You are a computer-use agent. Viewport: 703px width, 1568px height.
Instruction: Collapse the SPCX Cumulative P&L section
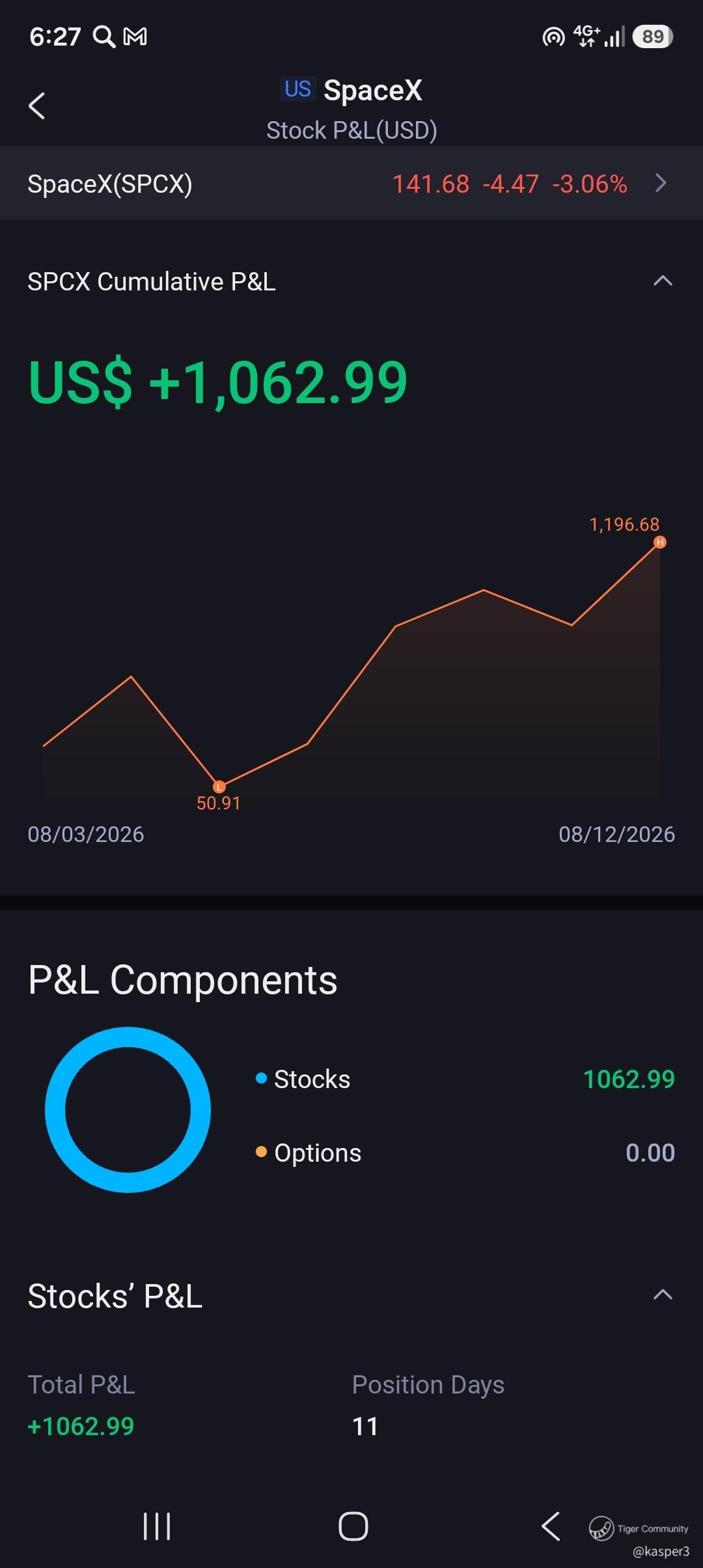click(x=663, y=281)
